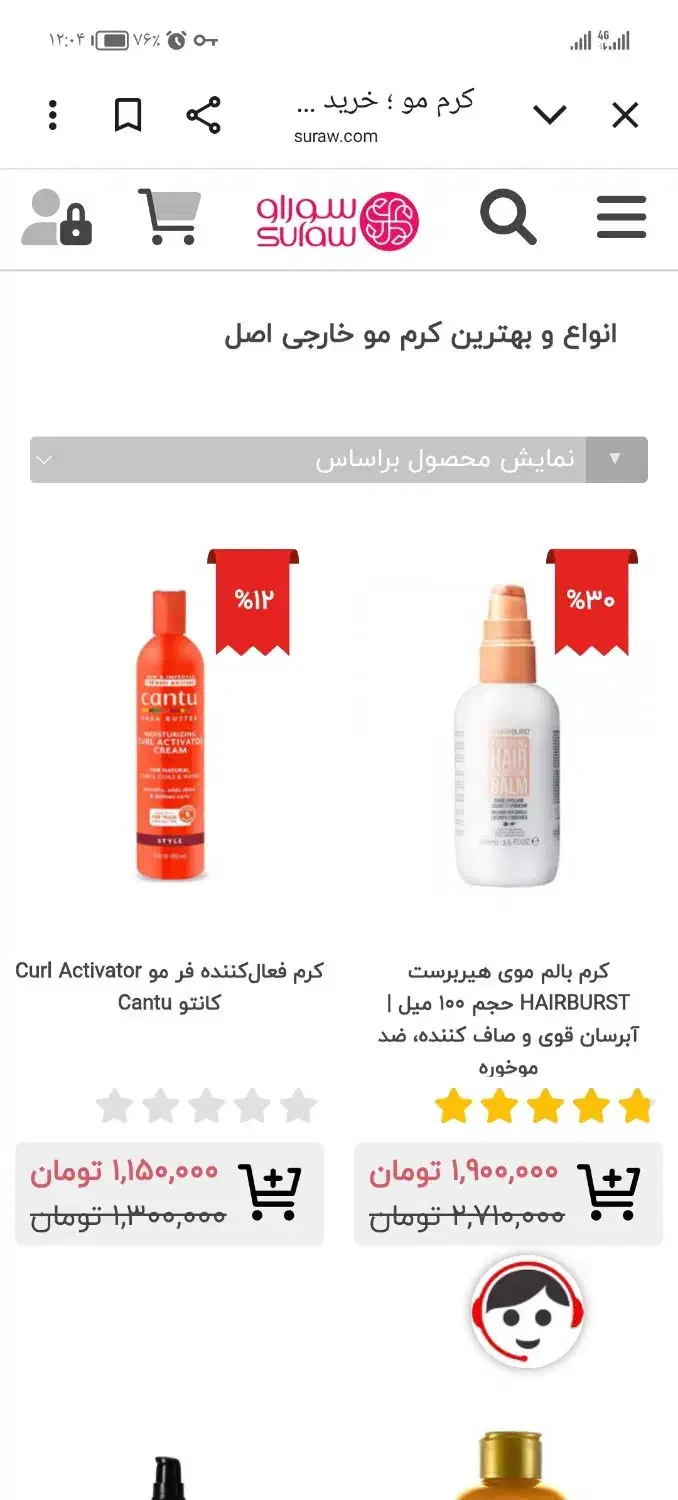This screenshot has height=1500, width=678.
Task: Bookmark this page
Action: pyautogui.click(x=128, y=116)
